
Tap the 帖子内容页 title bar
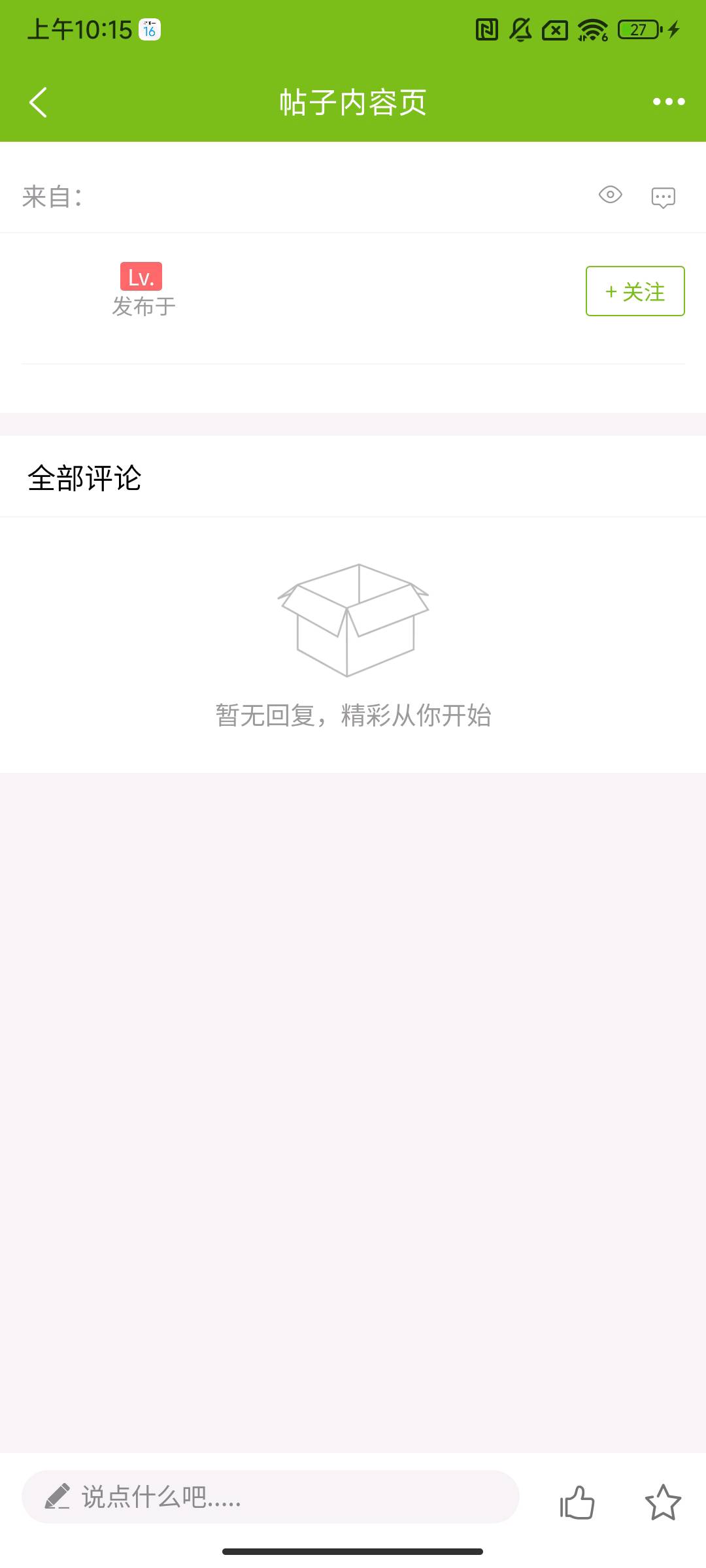coord(353,103)
